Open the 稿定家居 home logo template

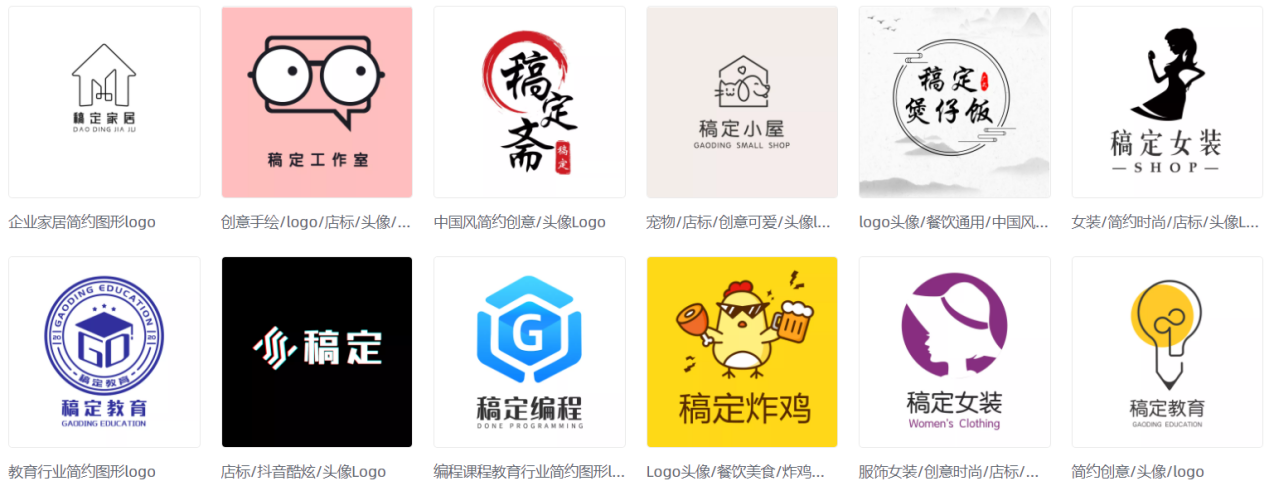(x=104, y=102)
